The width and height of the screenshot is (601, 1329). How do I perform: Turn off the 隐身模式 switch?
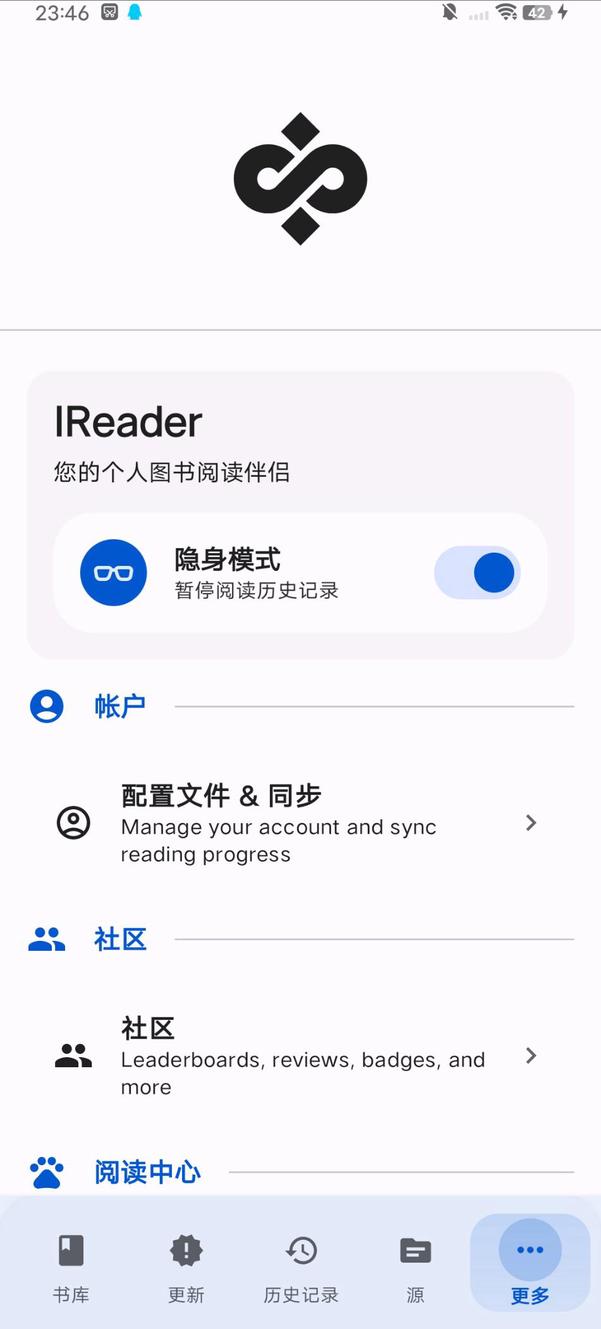pyautogui.click(x=477, y=573)
